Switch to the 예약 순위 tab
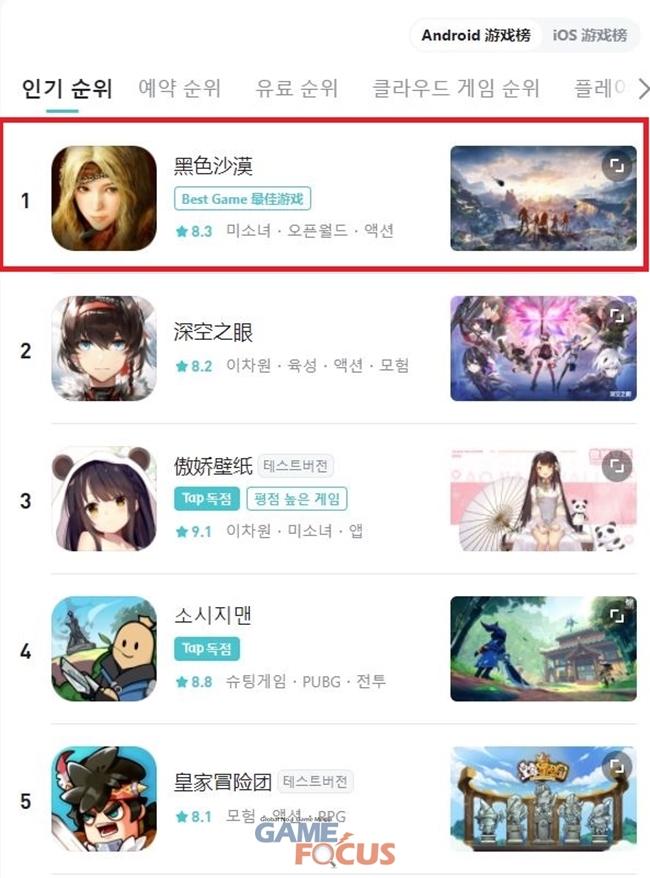The width and height of the screenshot is (650, 878). pos(180,88)
